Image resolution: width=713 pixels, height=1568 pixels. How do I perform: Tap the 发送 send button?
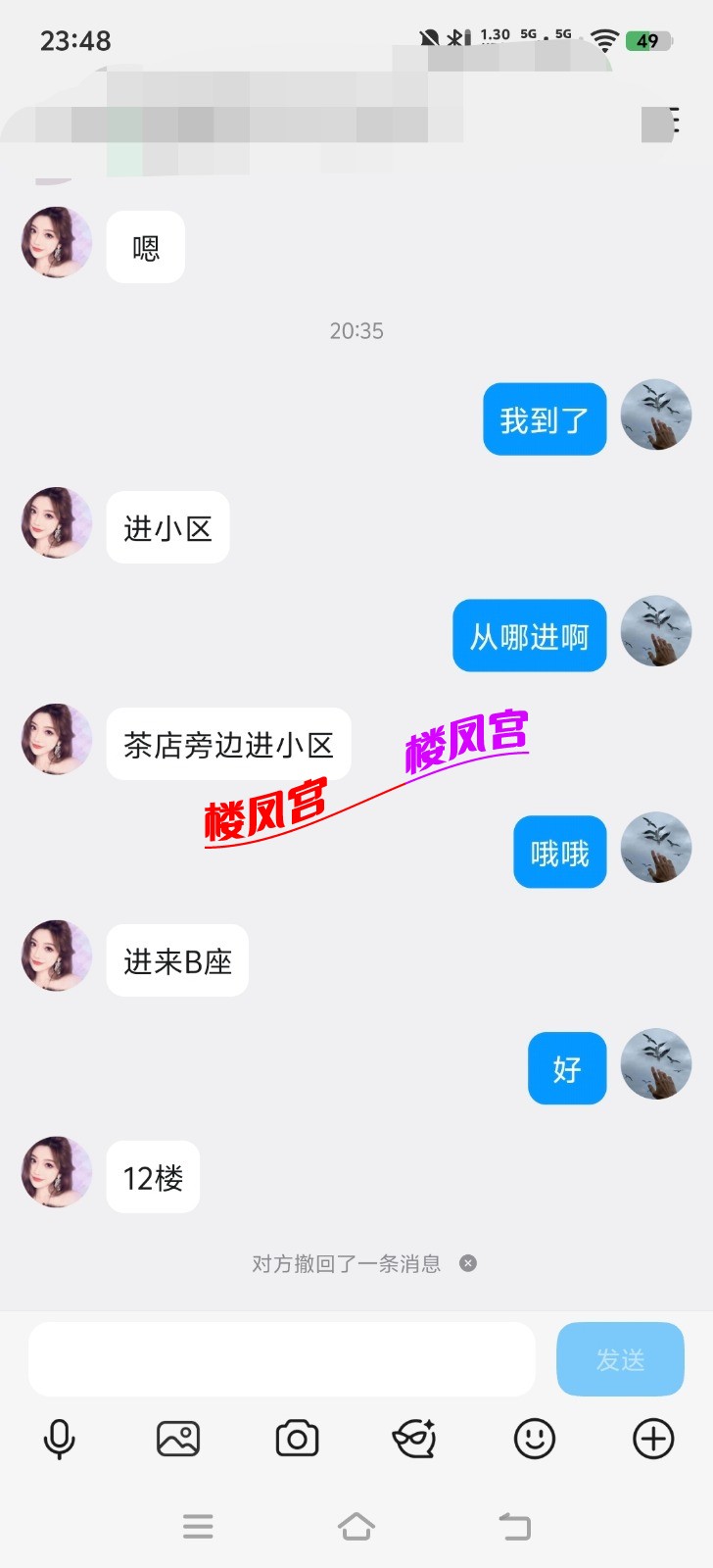620,1359
